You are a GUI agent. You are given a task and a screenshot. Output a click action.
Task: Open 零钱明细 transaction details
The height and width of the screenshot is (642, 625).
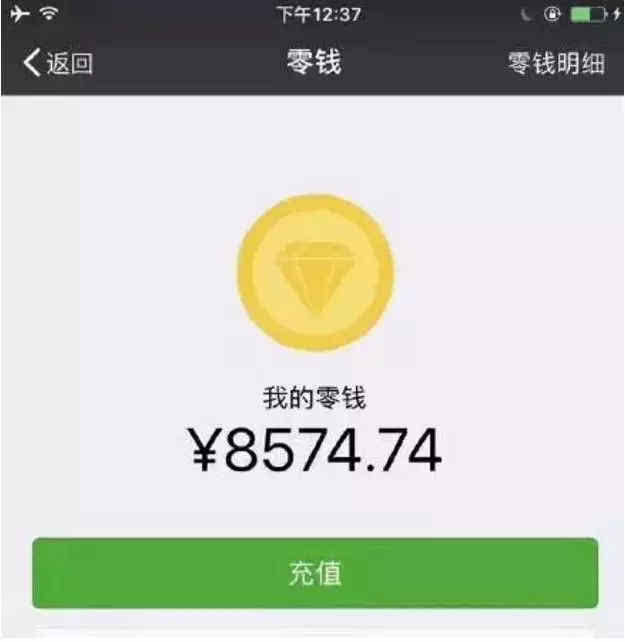click(x=556, y=64)
